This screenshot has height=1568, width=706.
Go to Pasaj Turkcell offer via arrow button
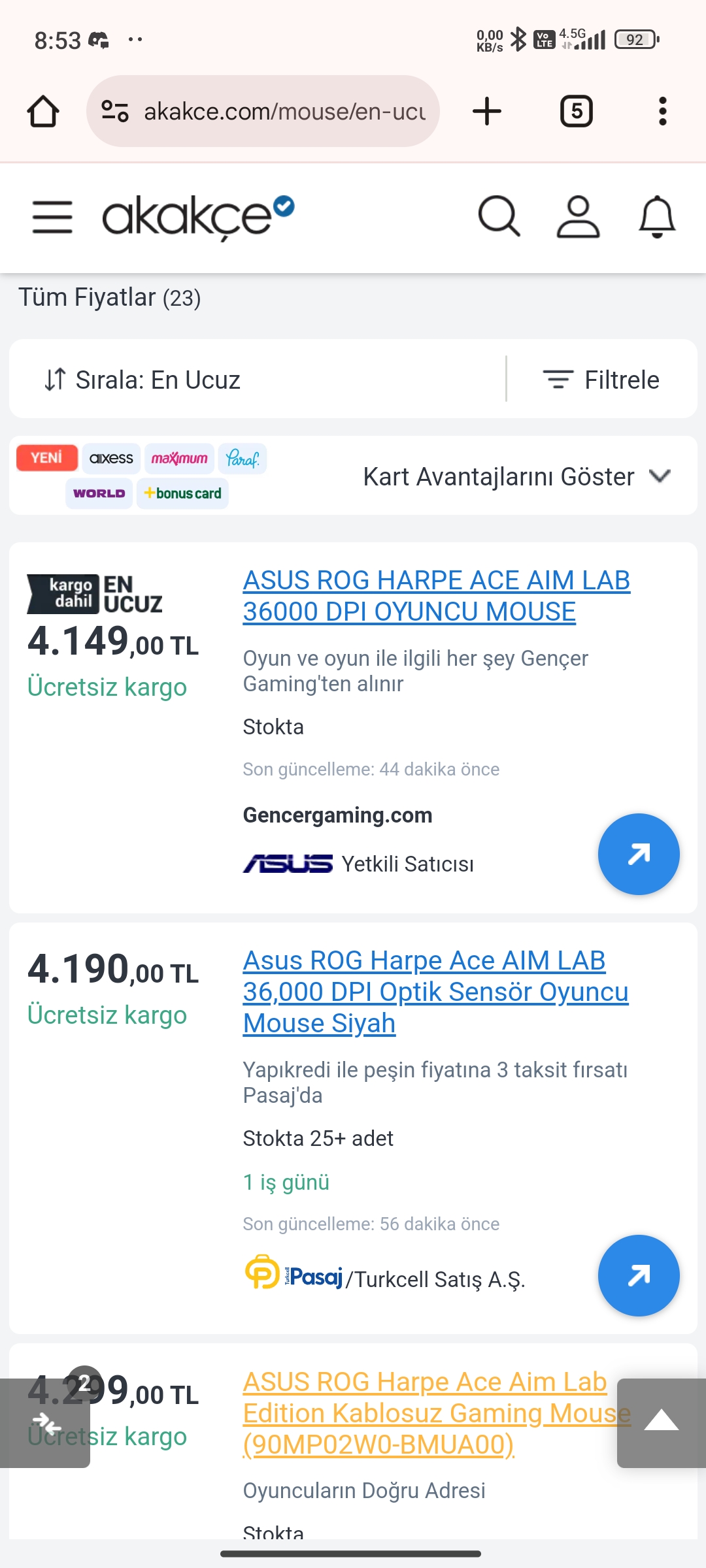point(638,1275)
